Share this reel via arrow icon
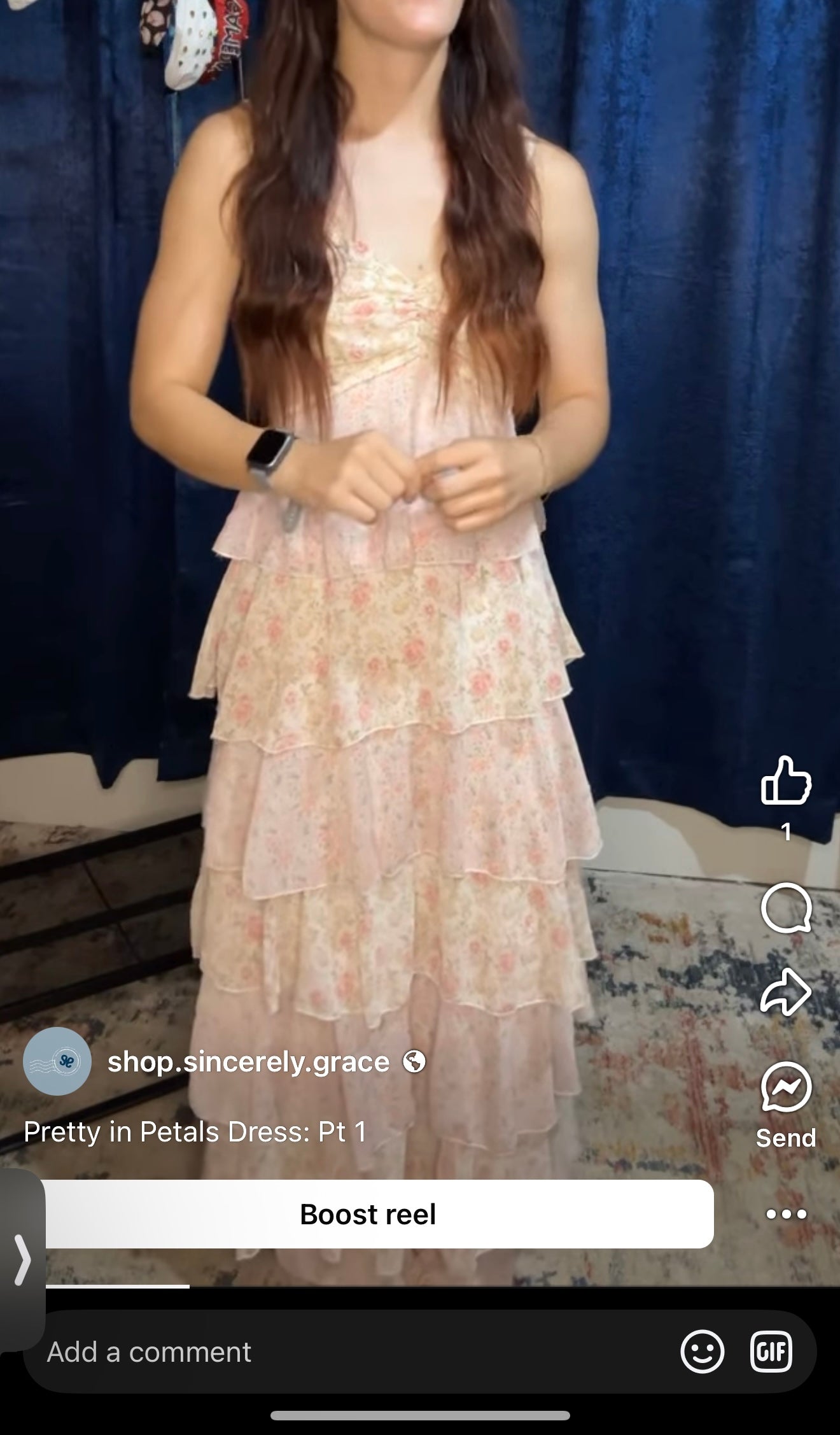The width and height of the screenshot is (840, 1435). (x=786, y=992)
